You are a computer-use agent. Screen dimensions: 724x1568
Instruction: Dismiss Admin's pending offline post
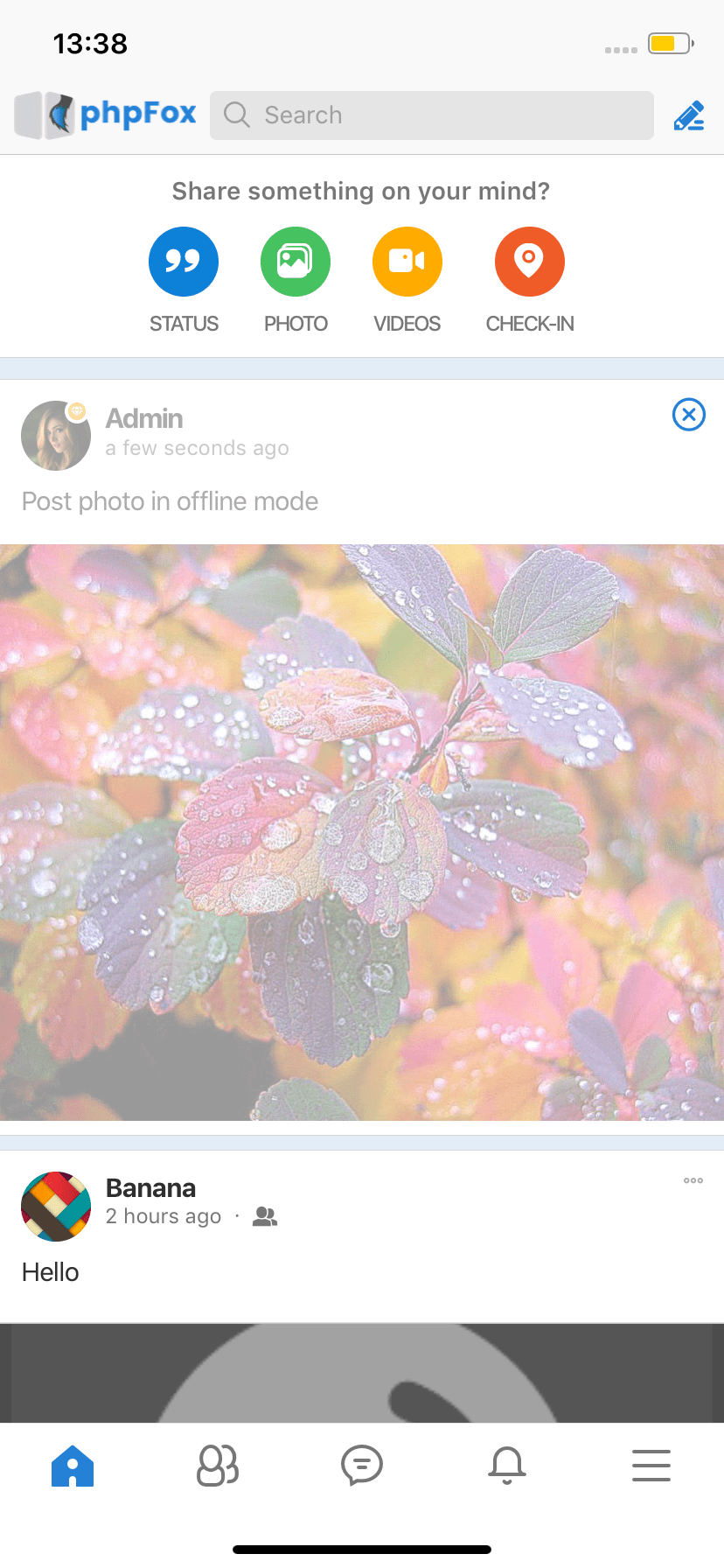(x=689, y=415)
